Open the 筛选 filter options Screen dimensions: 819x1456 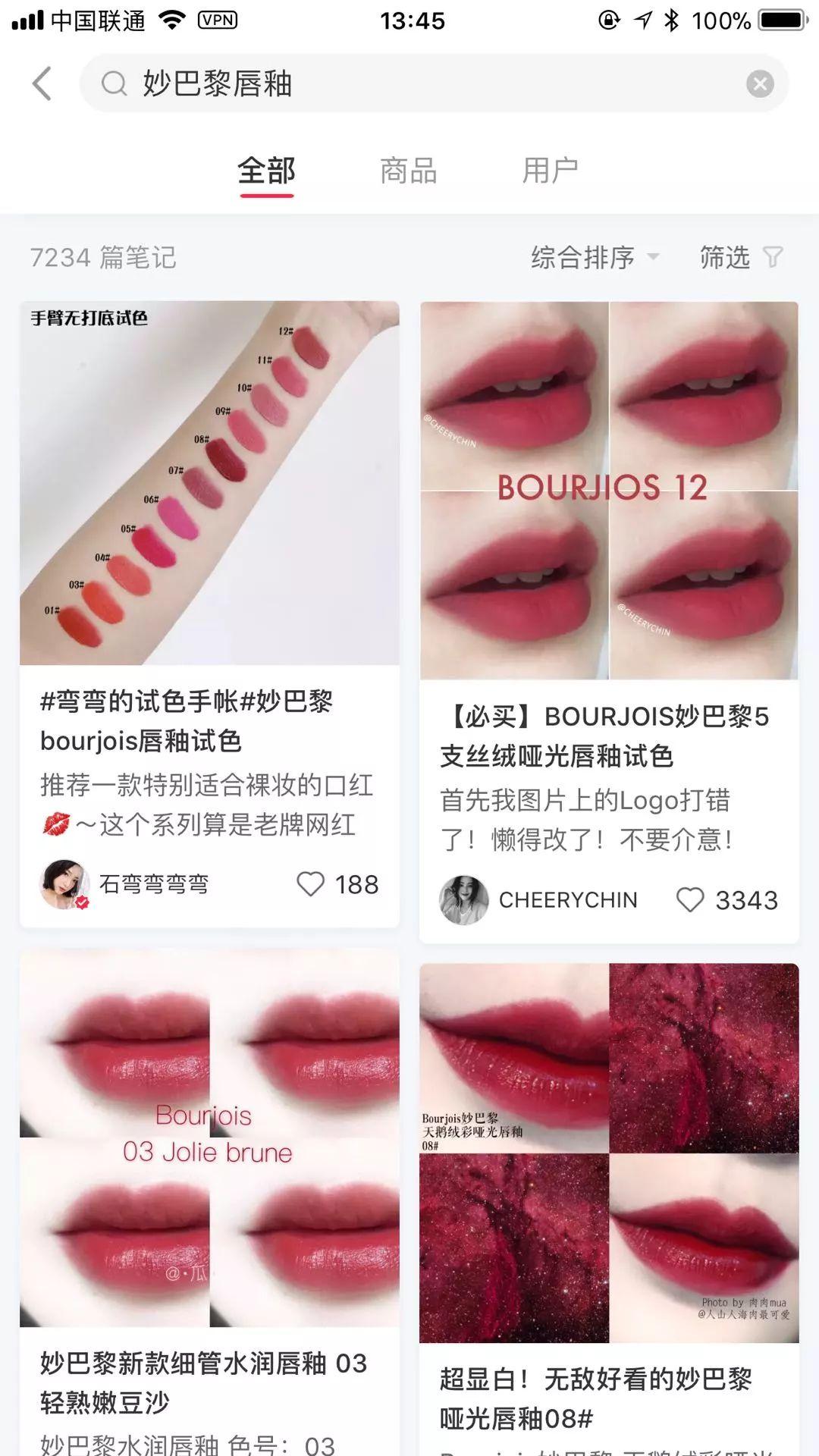740,258
